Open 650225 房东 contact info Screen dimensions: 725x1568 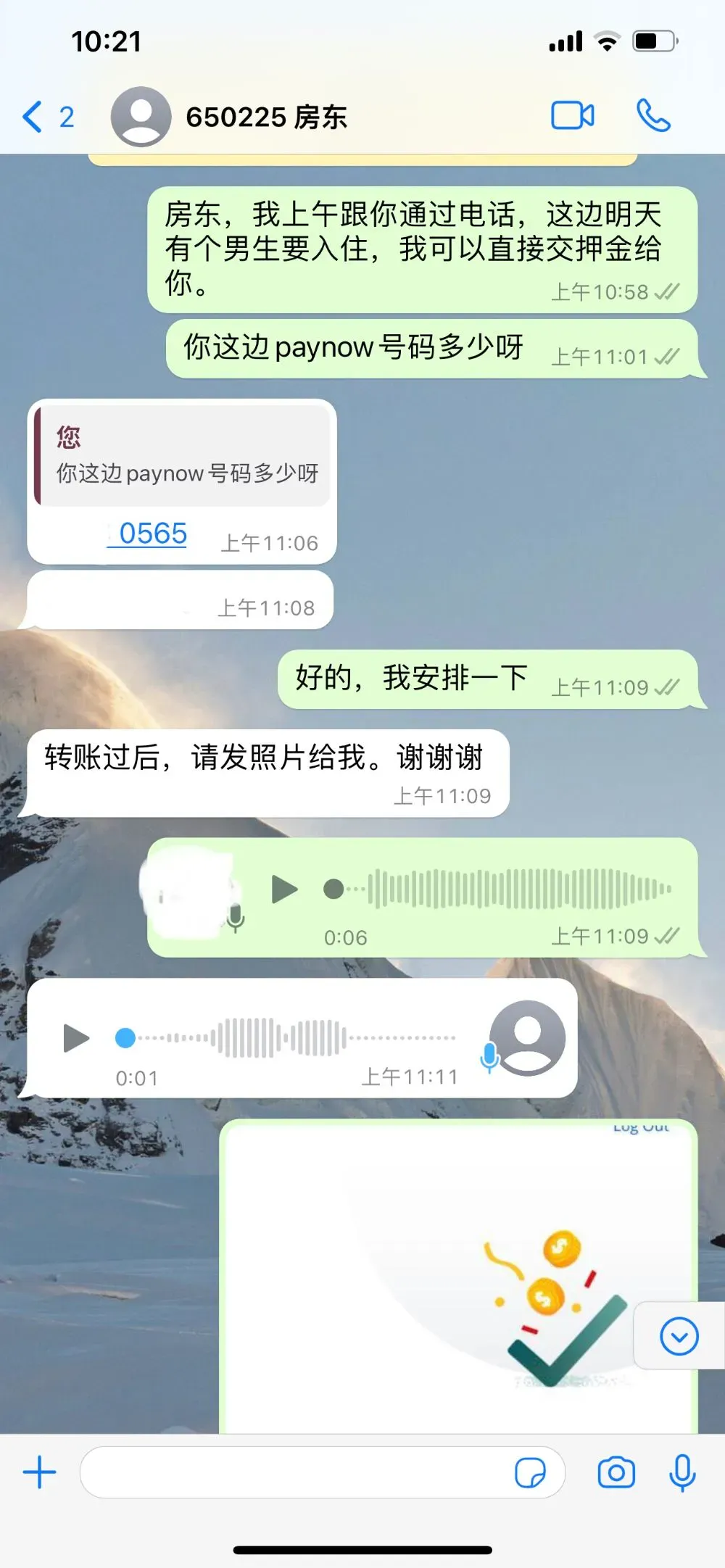point(266,117)
